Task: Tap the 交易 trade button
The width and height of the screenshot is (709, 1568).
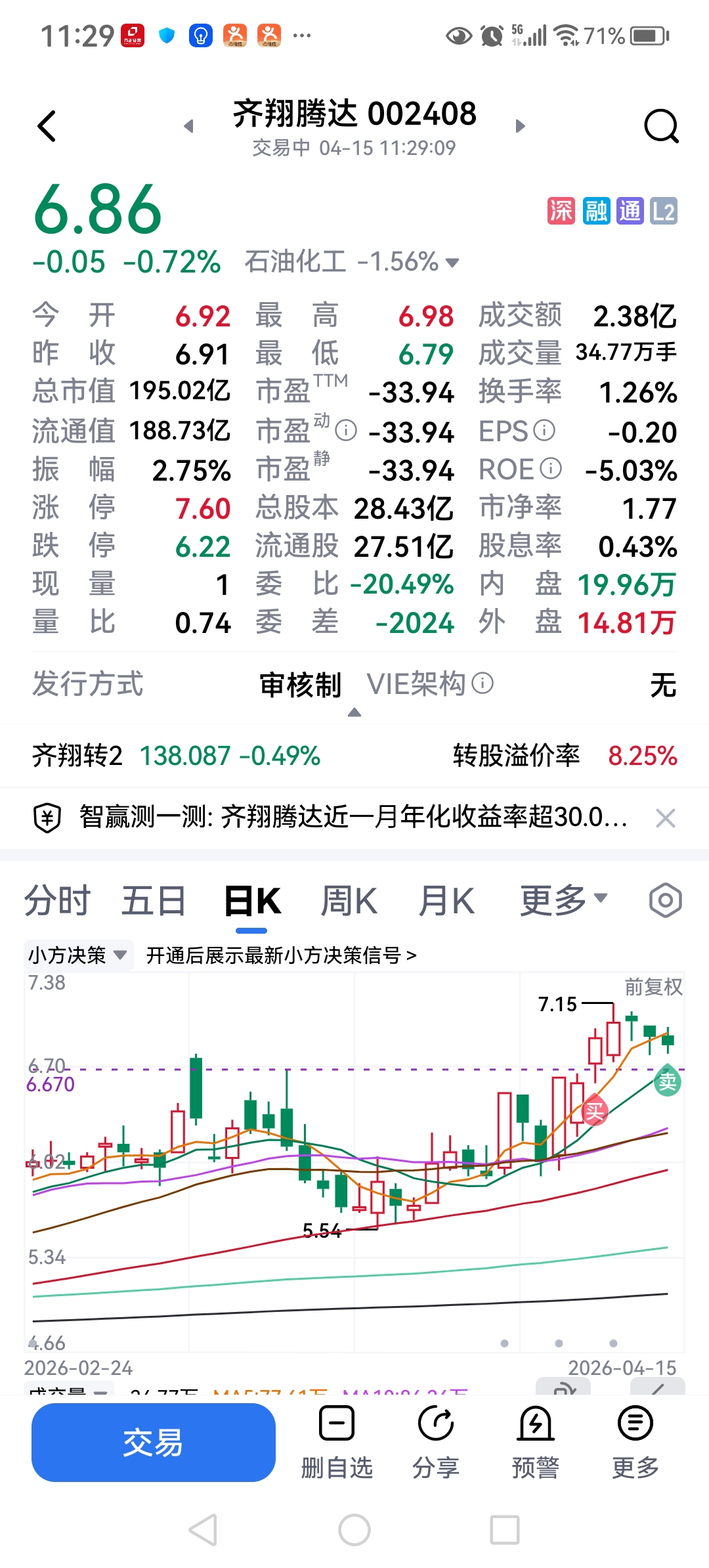Action: pos(153,1442)
